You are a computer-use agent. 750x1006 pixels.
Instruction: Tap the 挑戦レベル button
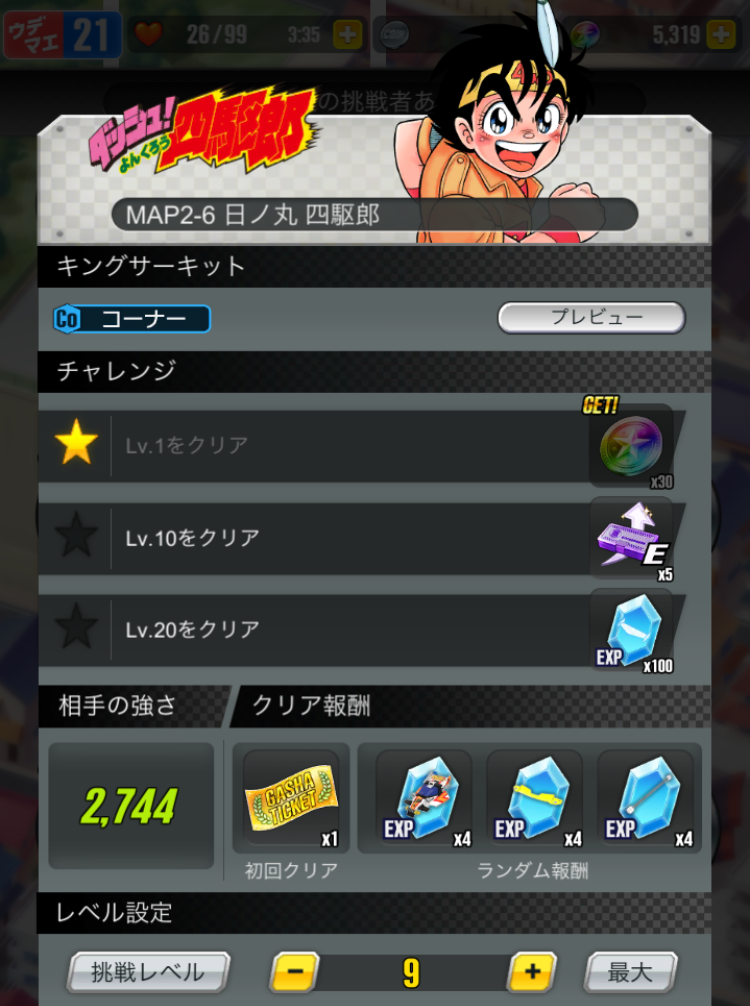[x=148, y=971]
